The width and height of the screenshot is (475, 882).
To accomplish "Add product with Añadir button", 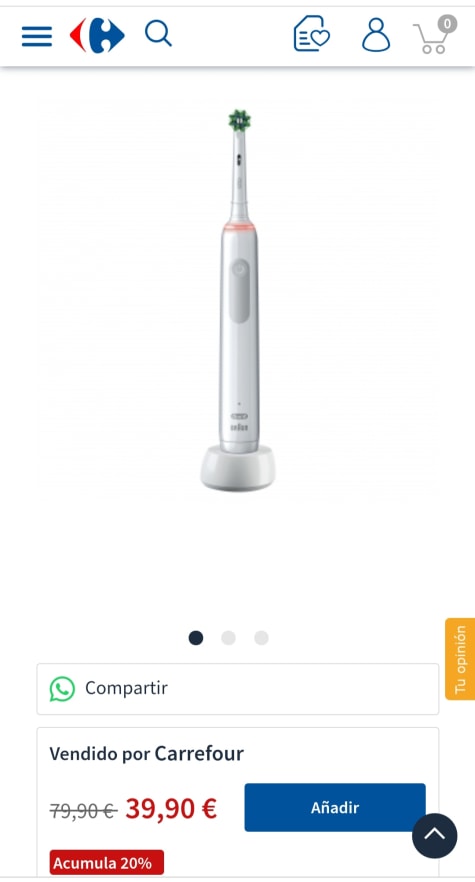I will (x=335, y=807).
